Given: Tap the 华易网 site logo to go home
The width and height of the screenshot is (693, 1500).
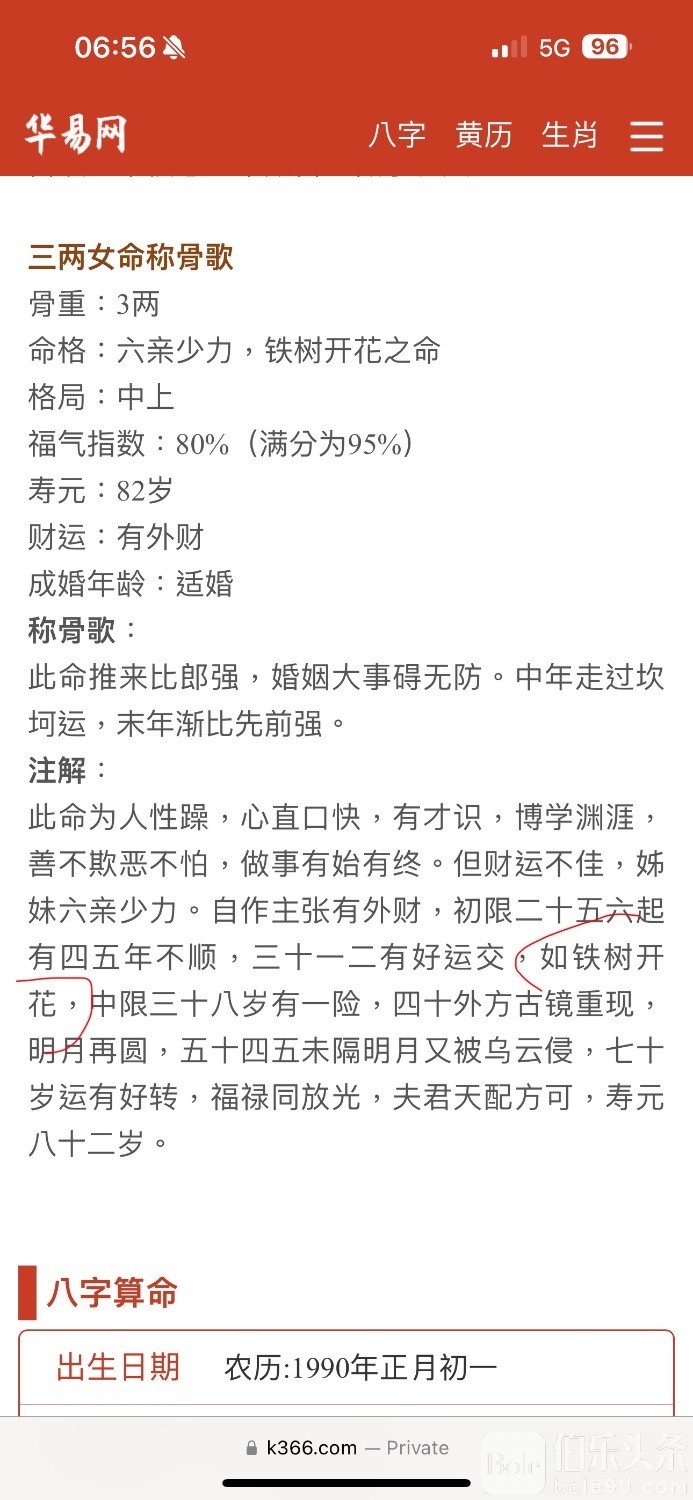Looking at the screenshot, I should (x=76, y=134).
